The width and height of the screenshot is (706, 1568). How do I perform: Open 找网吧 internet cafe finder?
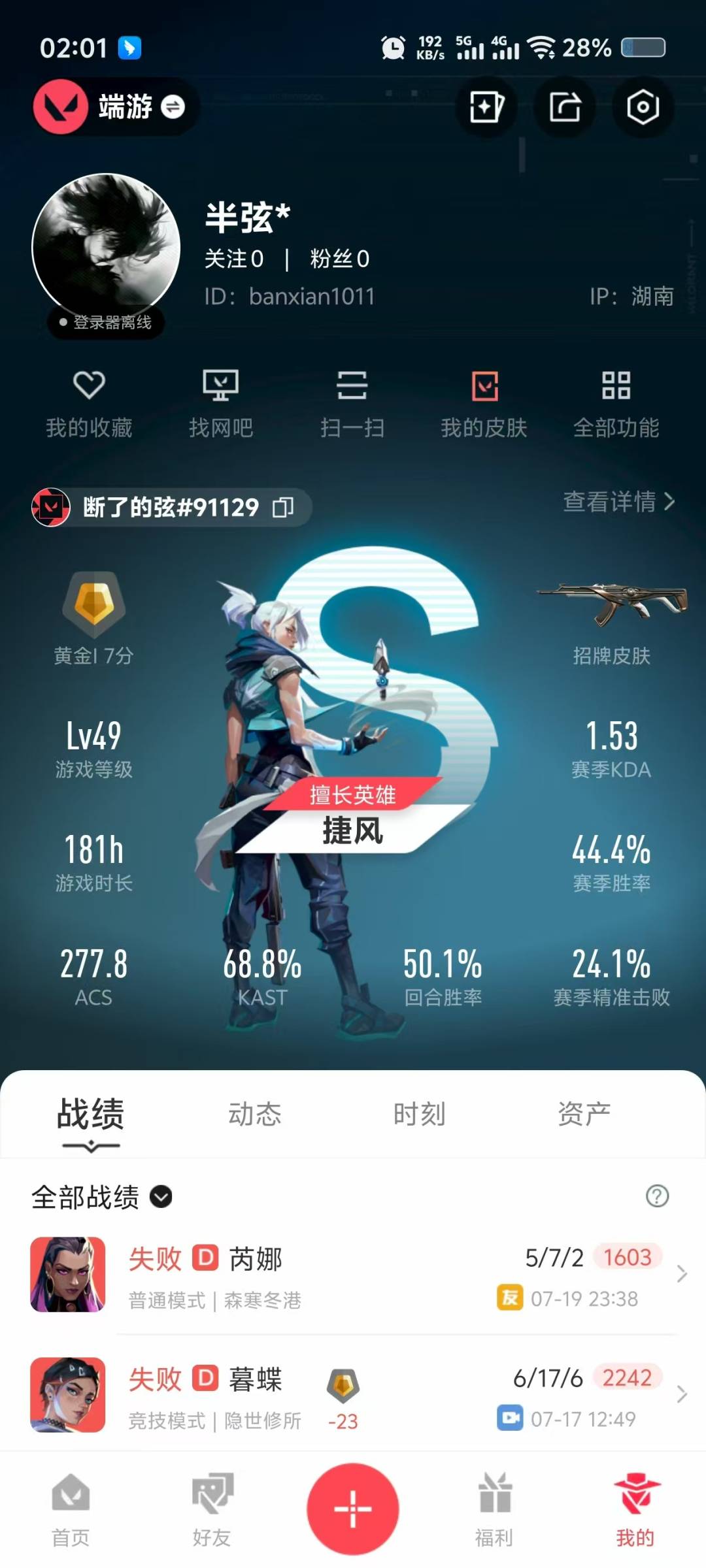pyautogui.click(x=221, y=404)
